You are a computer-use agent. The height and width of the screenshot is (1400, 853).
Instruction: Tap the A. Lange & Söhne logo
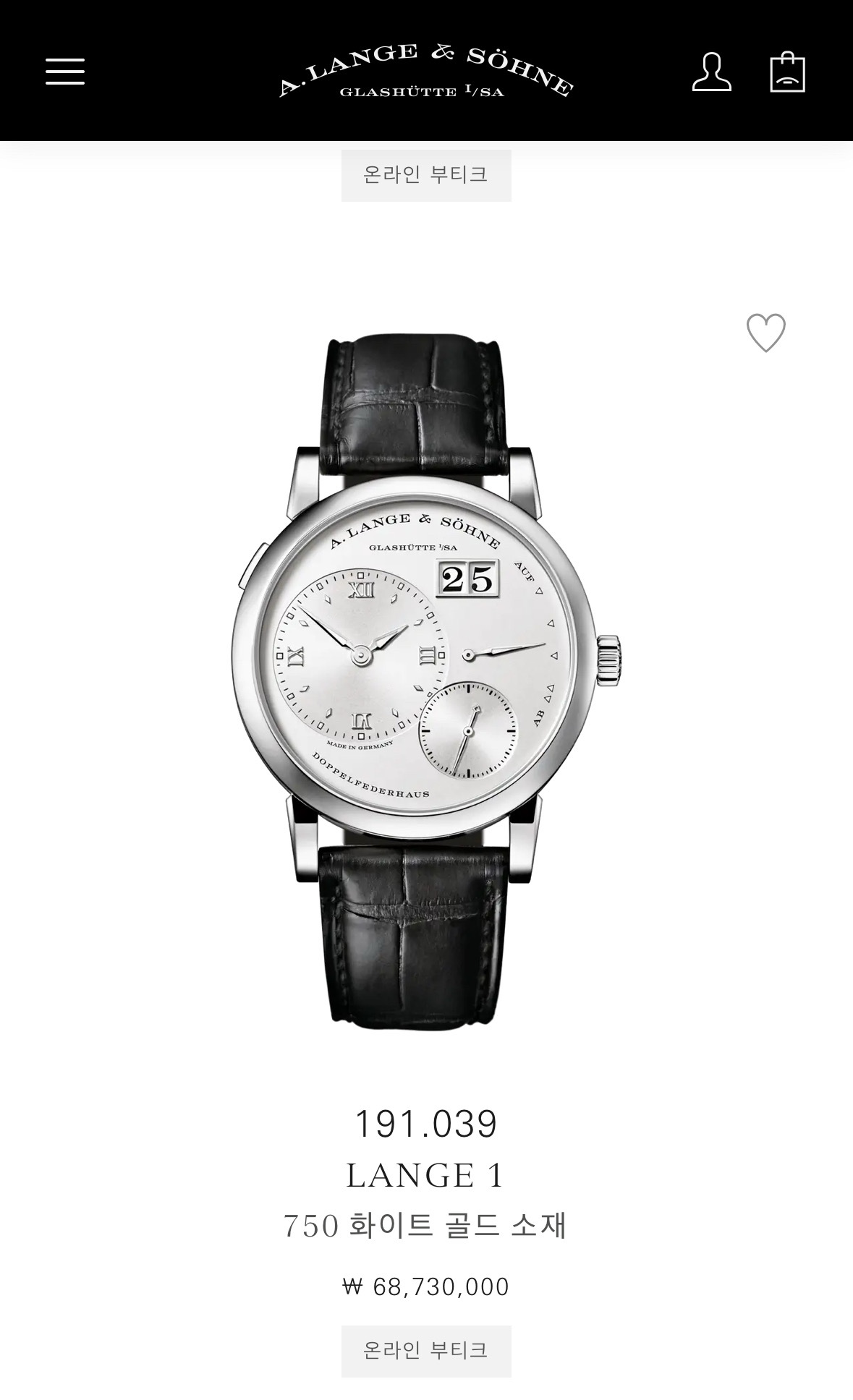coord(426,71)
